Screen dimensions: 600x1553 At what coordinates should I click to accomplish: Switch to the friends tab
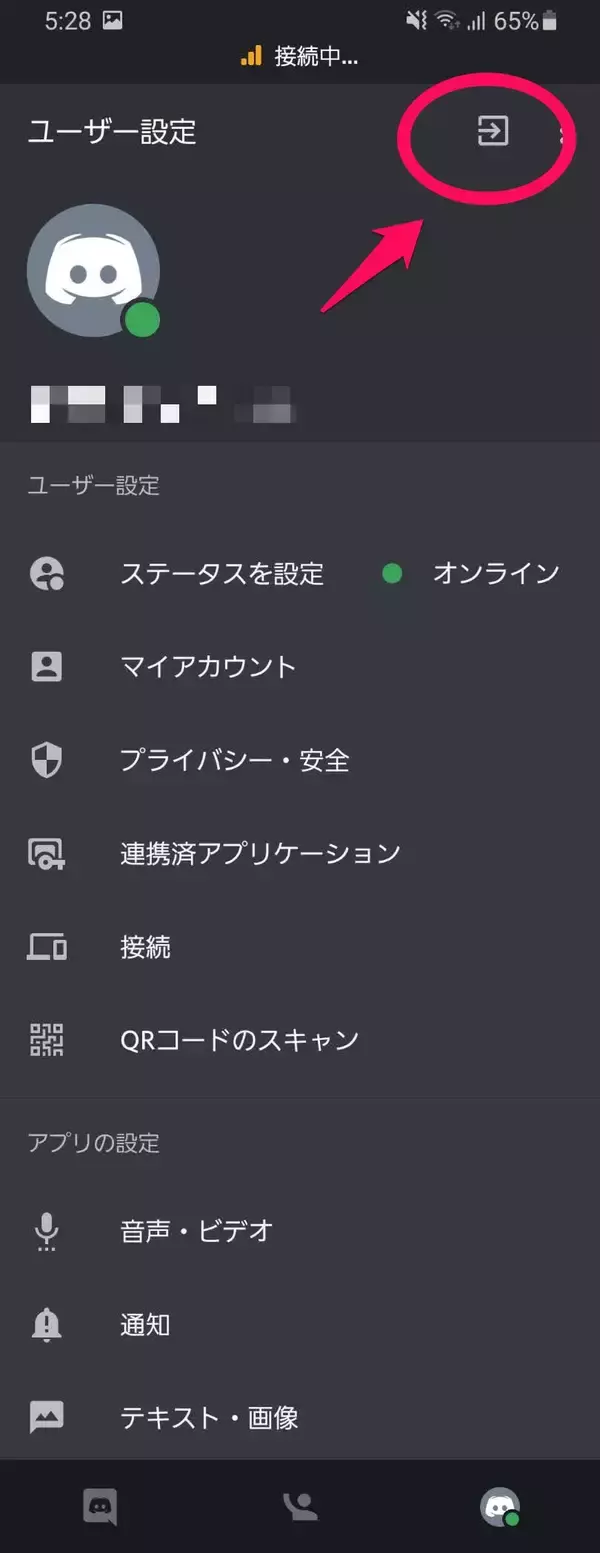(x=299, y=1506)
